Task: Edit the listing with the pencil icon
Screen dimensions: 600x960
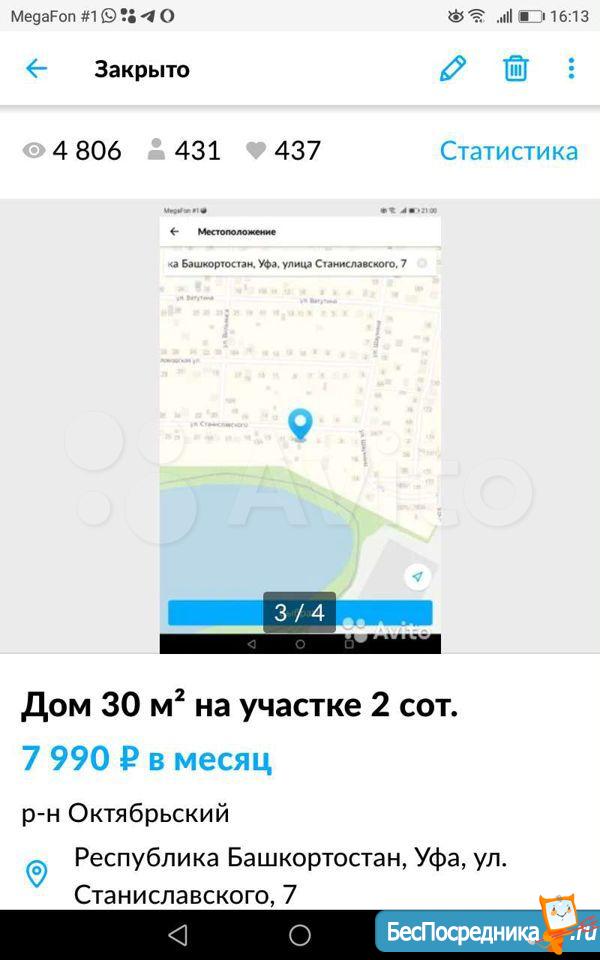Action: (453, 69)
